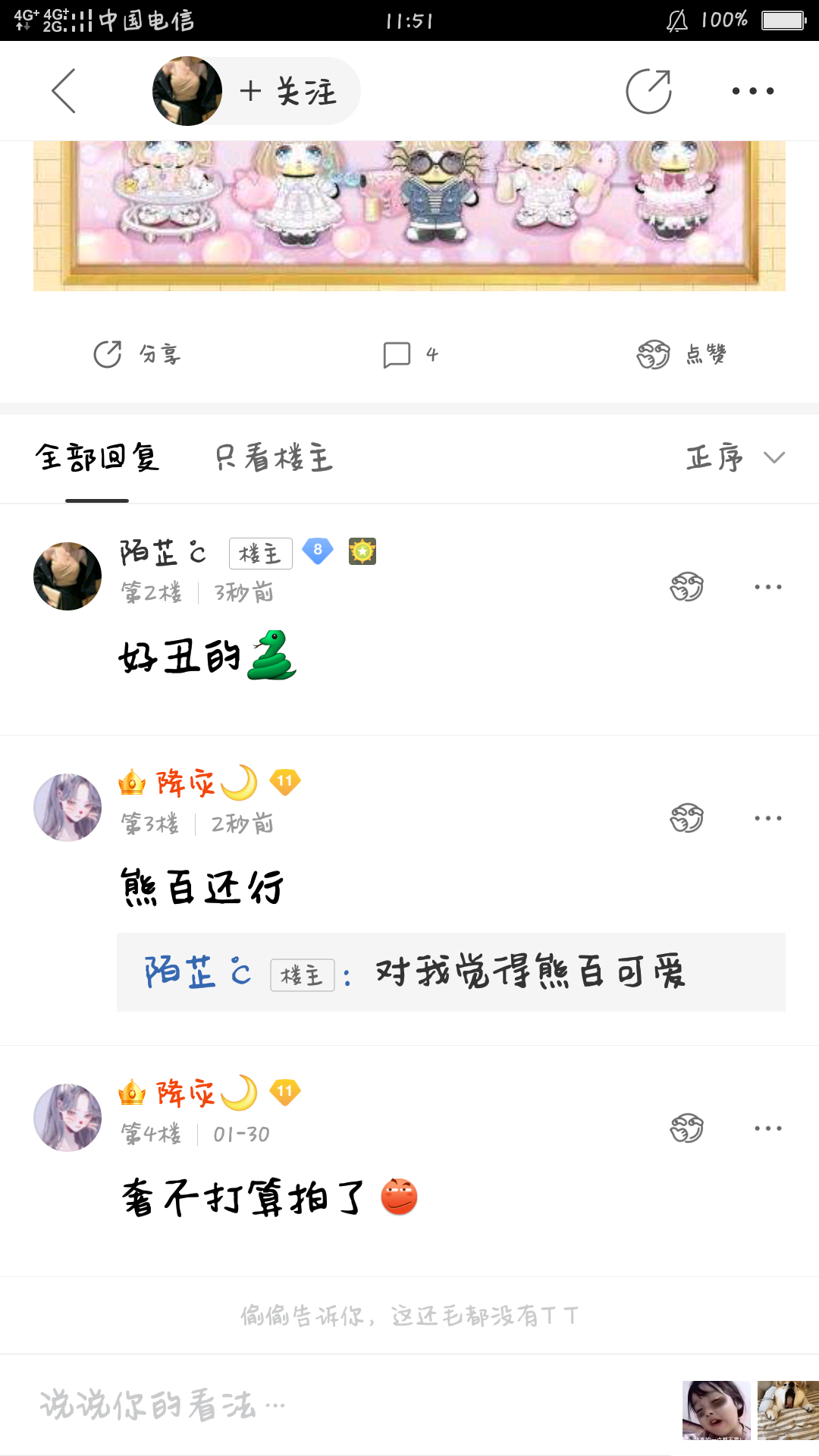Open more options for the 第3楼 reply
The width and height of the screenshot is (819, 1456).
coord(767,818)
